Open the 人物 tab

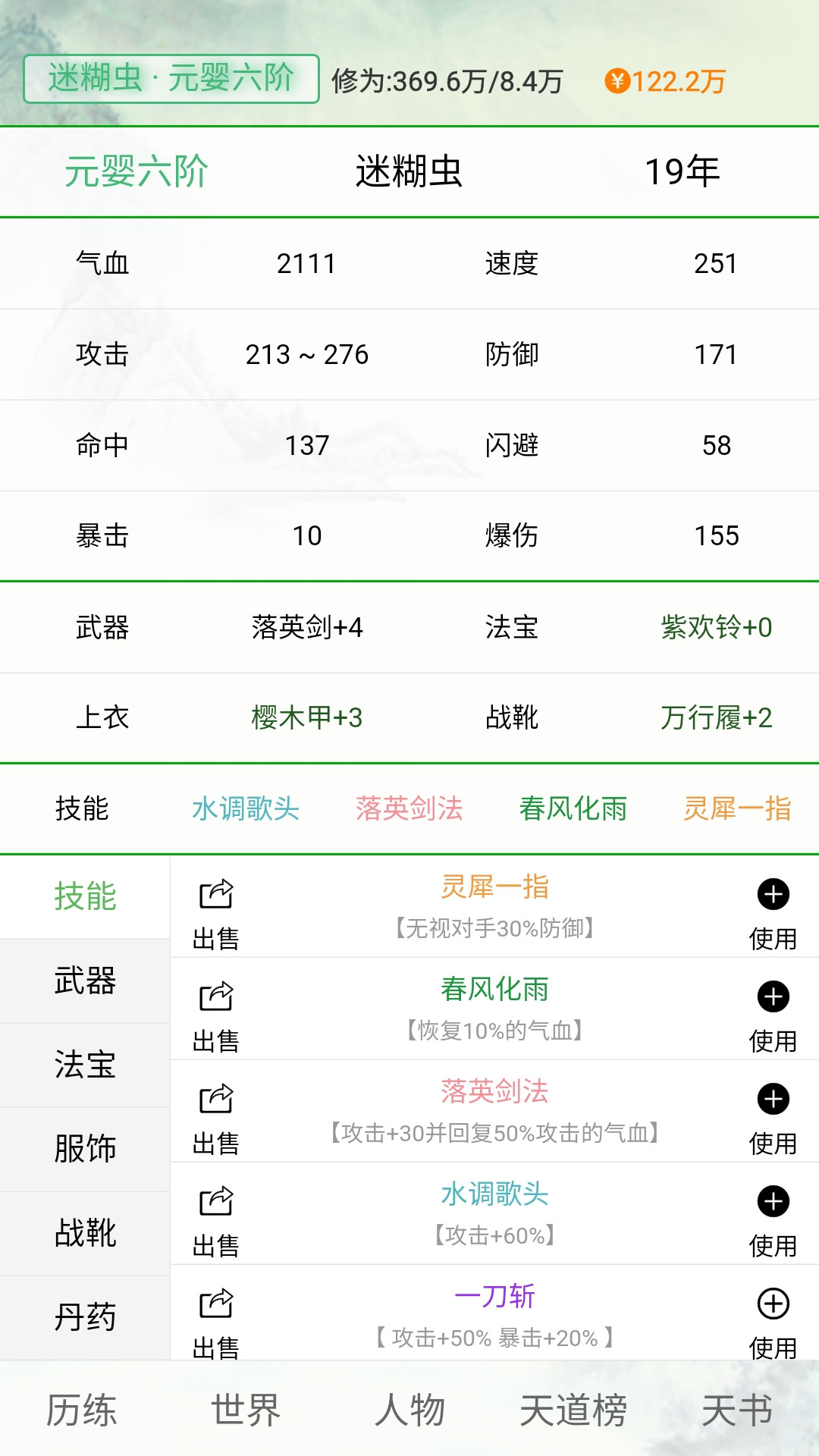point(409,1410)
